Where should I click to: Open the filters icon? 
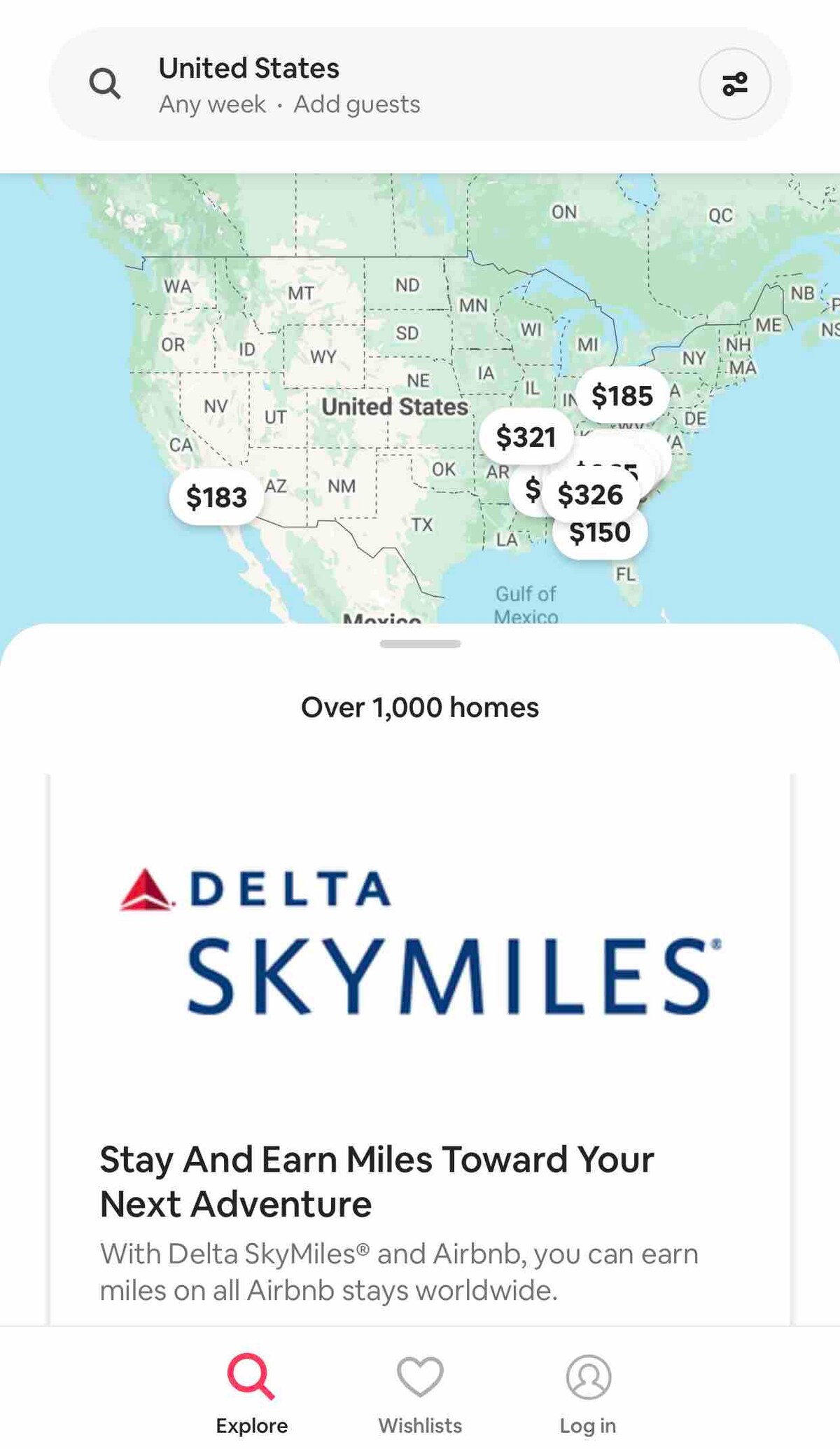pyautogui.click(x=734, y=84)
